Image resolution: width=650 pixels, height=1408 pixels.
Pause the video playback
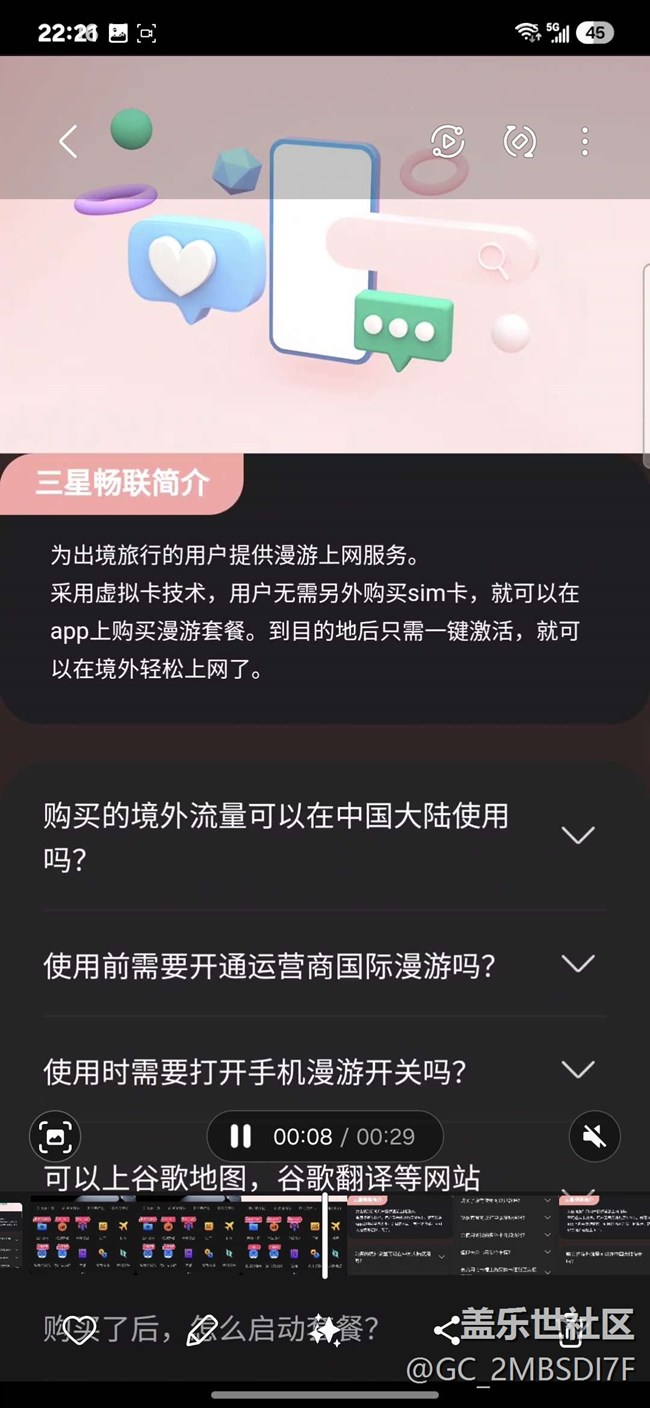coord(240,1136)
